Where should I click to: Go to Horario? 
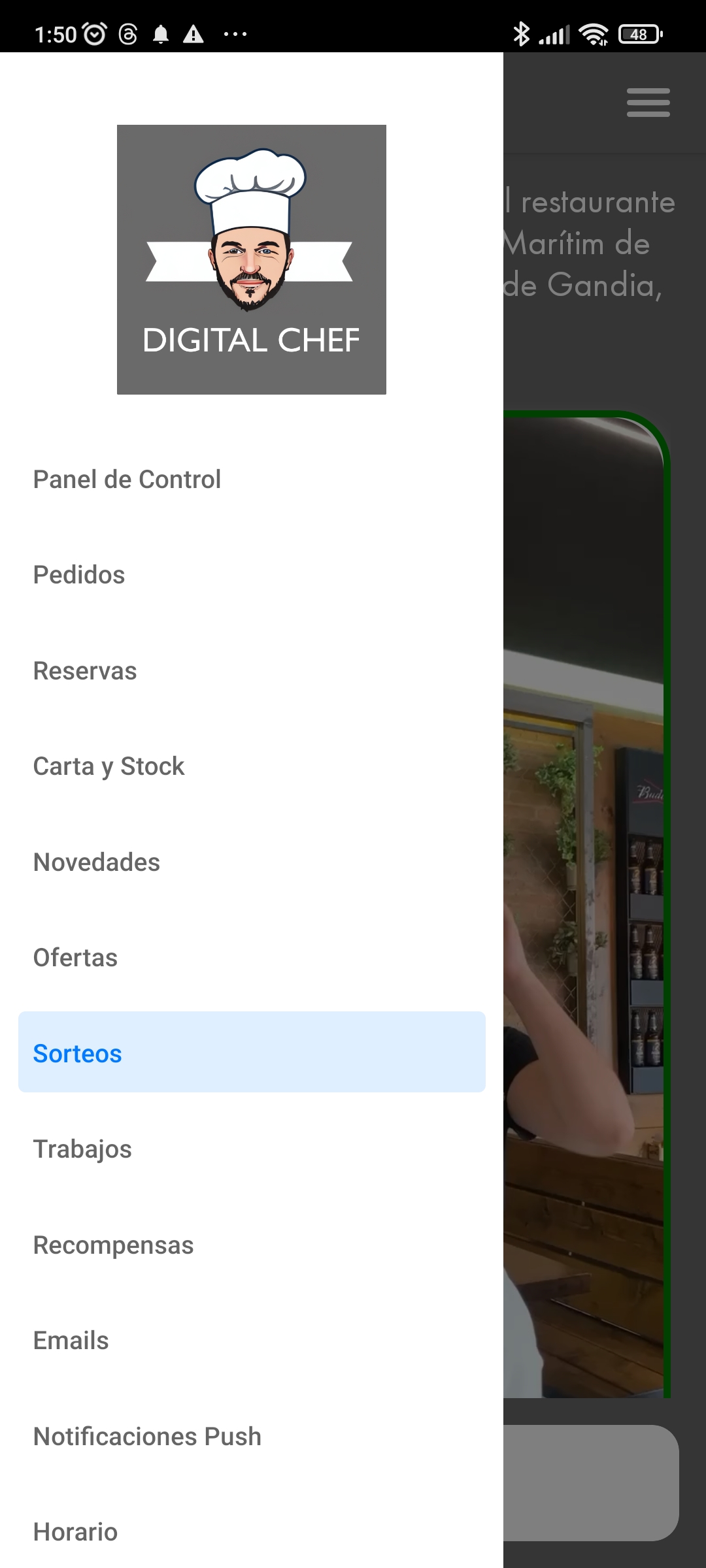point(75,1532)
